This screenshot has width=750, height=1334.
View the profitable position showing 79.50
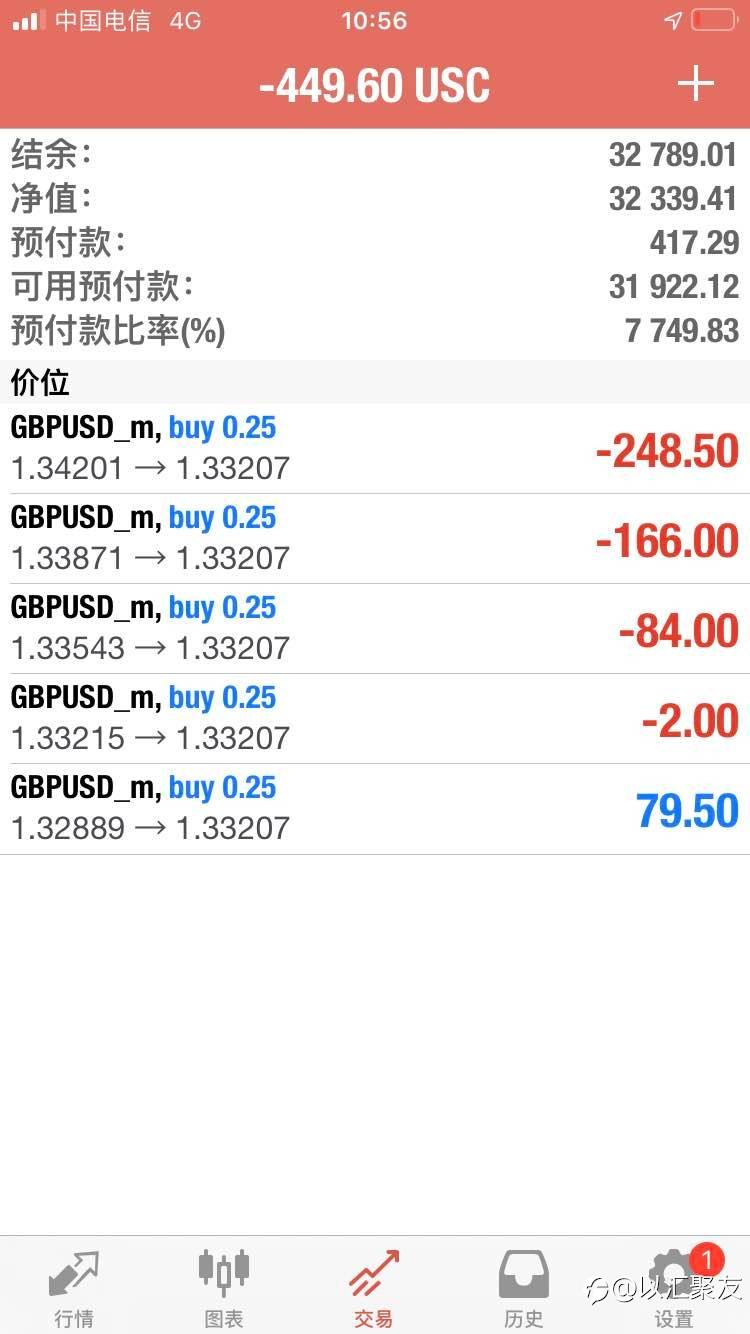tap(375, 809)
